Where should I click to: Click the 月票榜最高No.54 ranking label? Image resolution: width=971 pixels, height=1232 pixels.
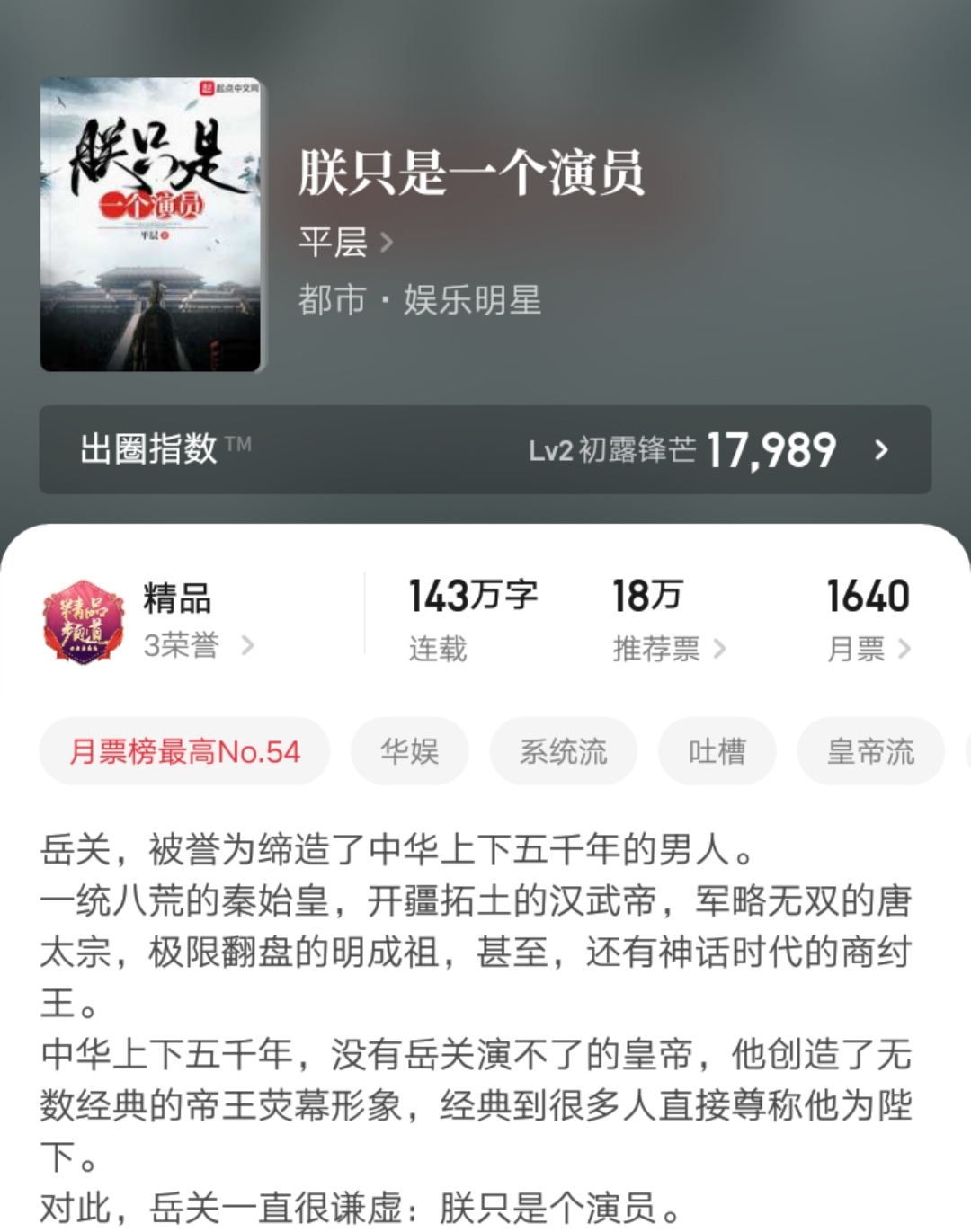pos(183,751)
